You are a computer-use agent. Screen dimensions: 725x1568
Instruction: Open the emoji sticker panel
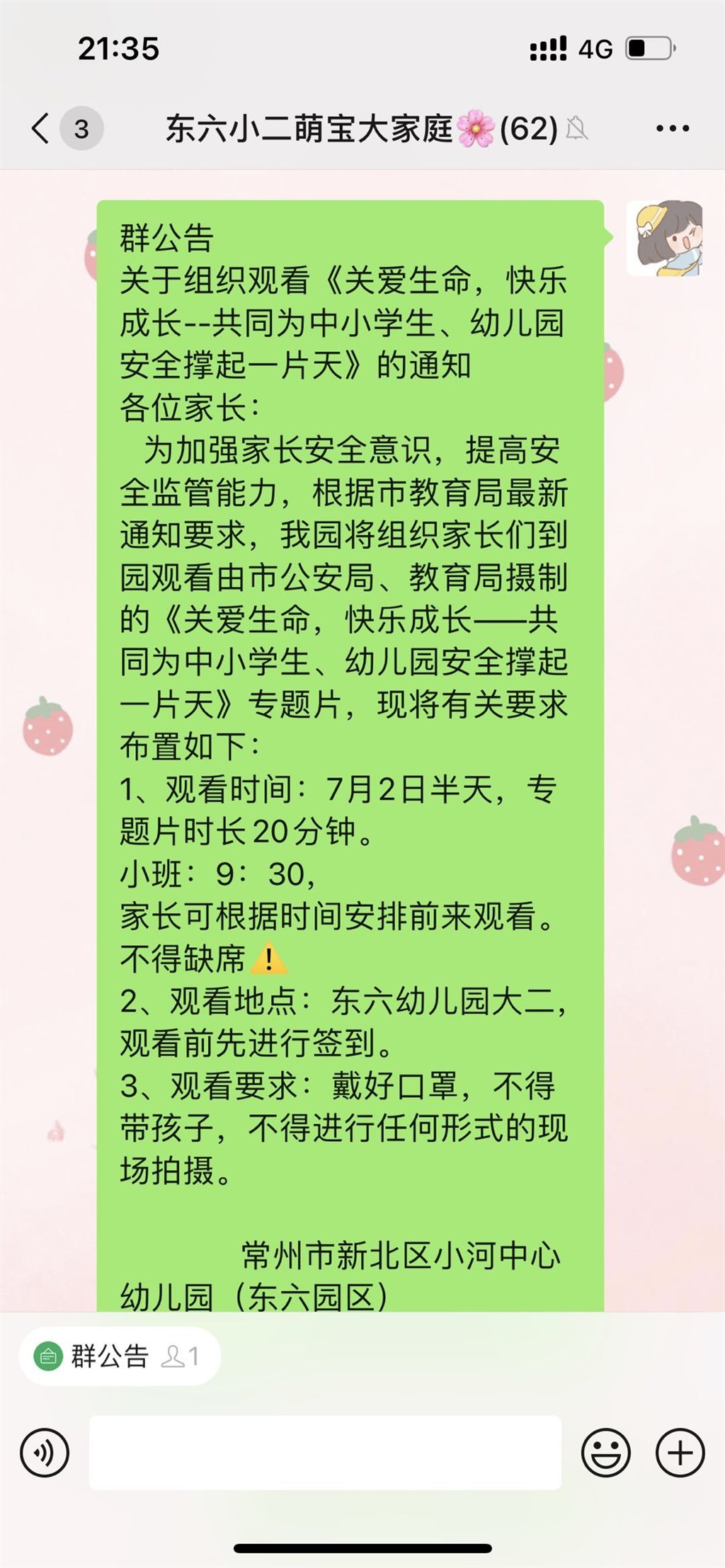pos(605,1453)
